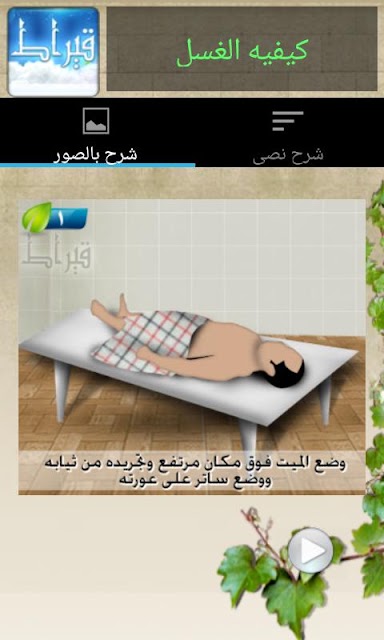Select the شرح بالصور pictures tab

point(96,133)
